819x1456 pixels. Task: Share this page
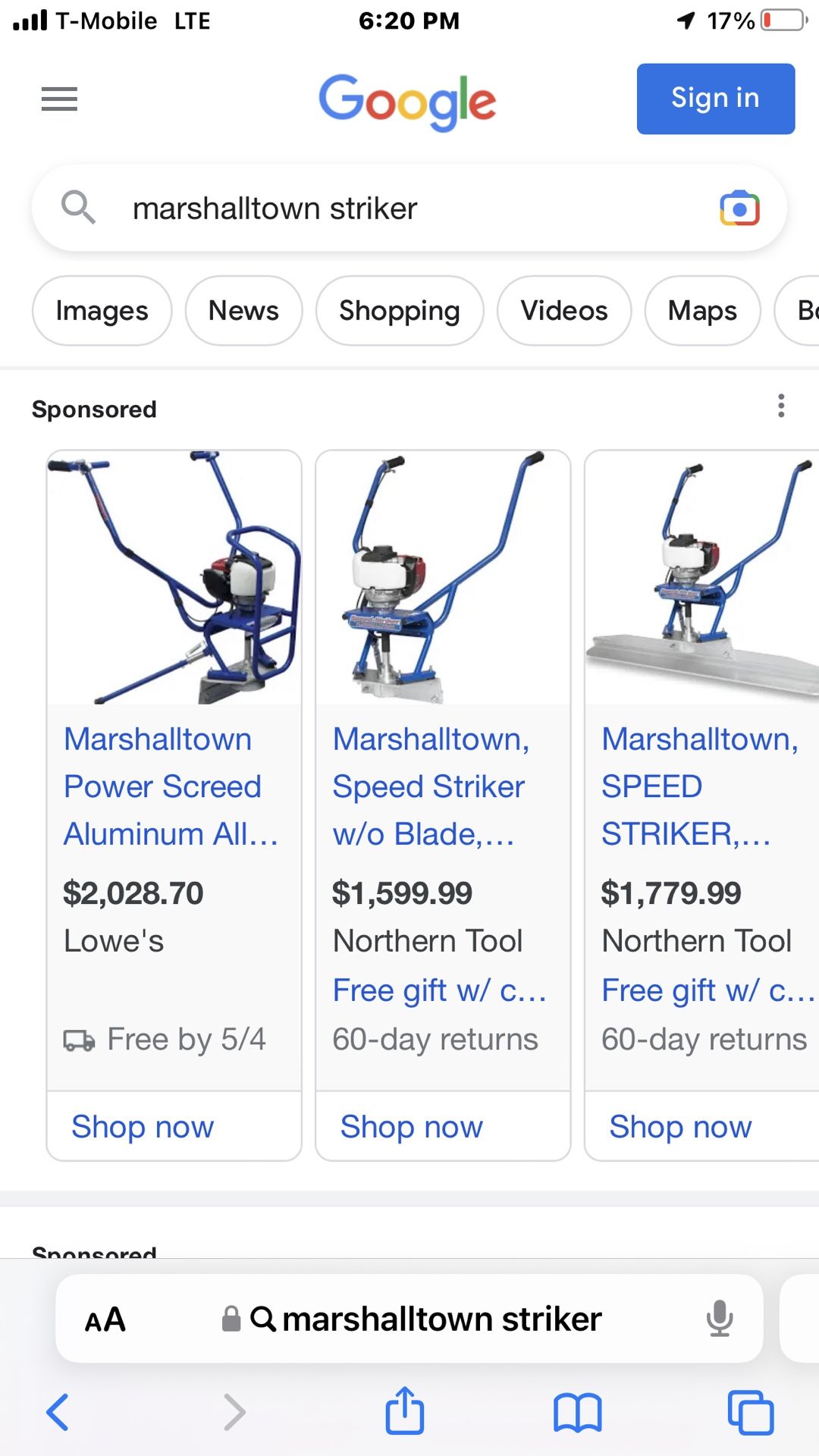click(404, 1410)
